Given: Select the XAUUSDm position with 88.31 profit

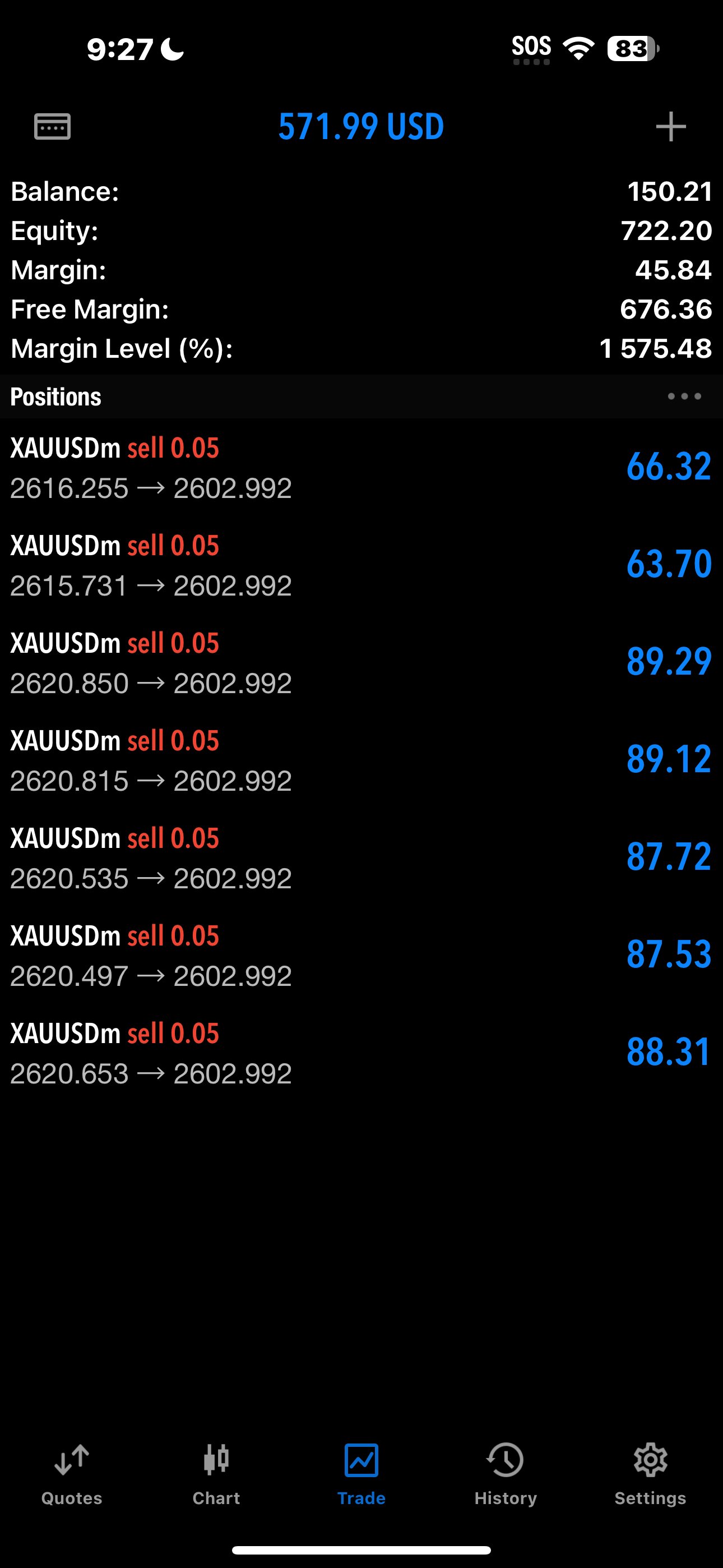Looking at the screenshot, I should [x=361, y=1053].
